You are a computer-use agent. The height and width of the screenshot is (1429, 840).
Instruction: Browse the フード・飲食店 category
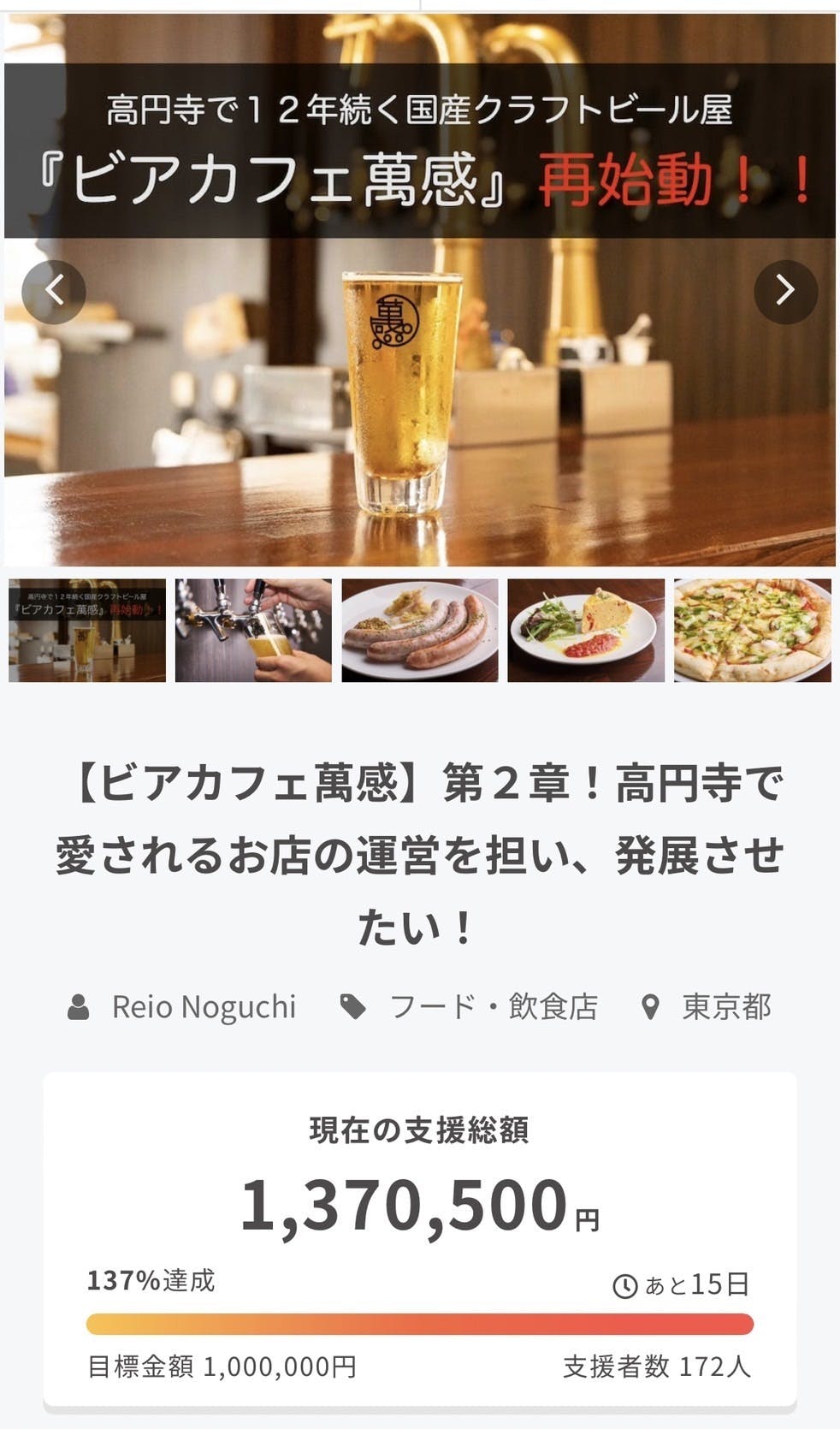coord(493,1007)
